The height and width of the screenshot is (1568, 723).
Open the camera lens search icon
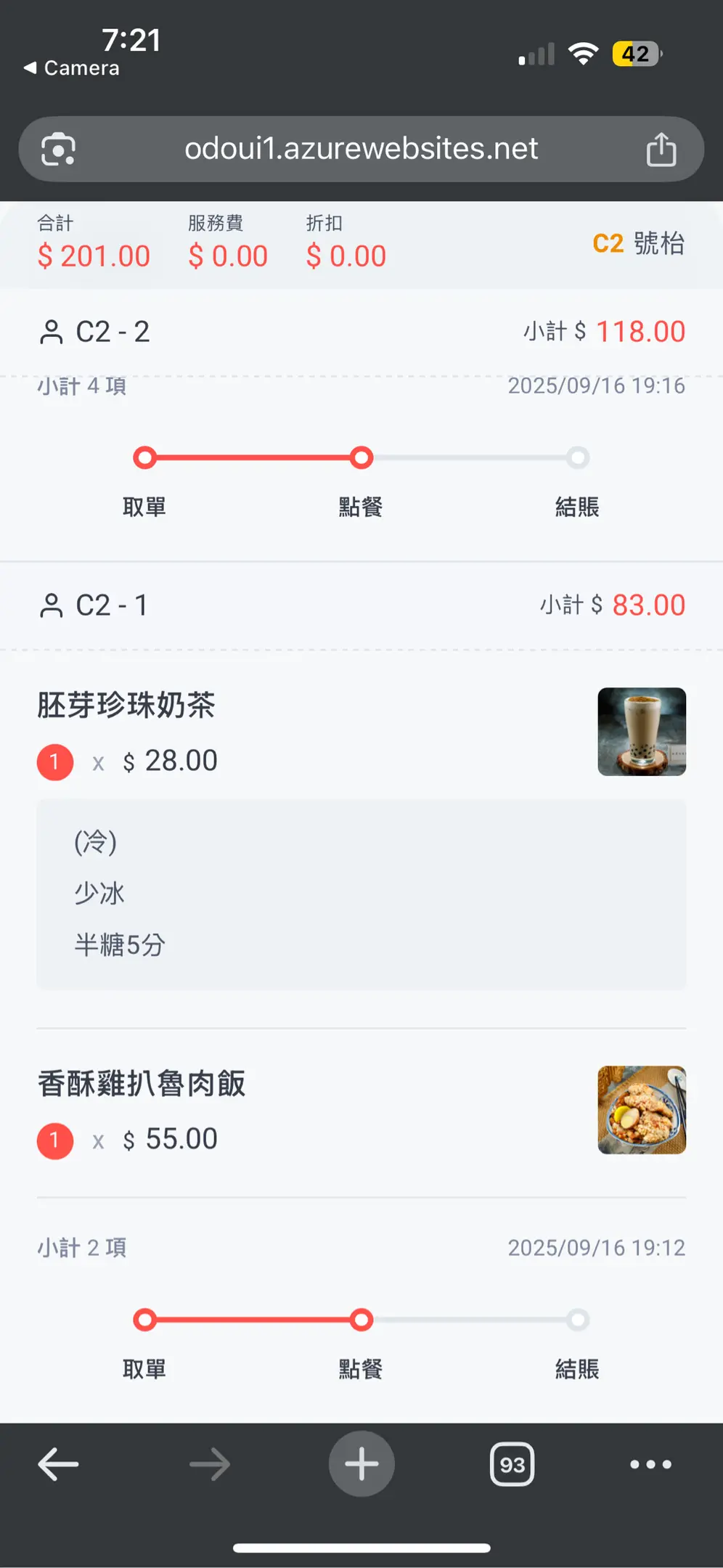tap(58, 150)
